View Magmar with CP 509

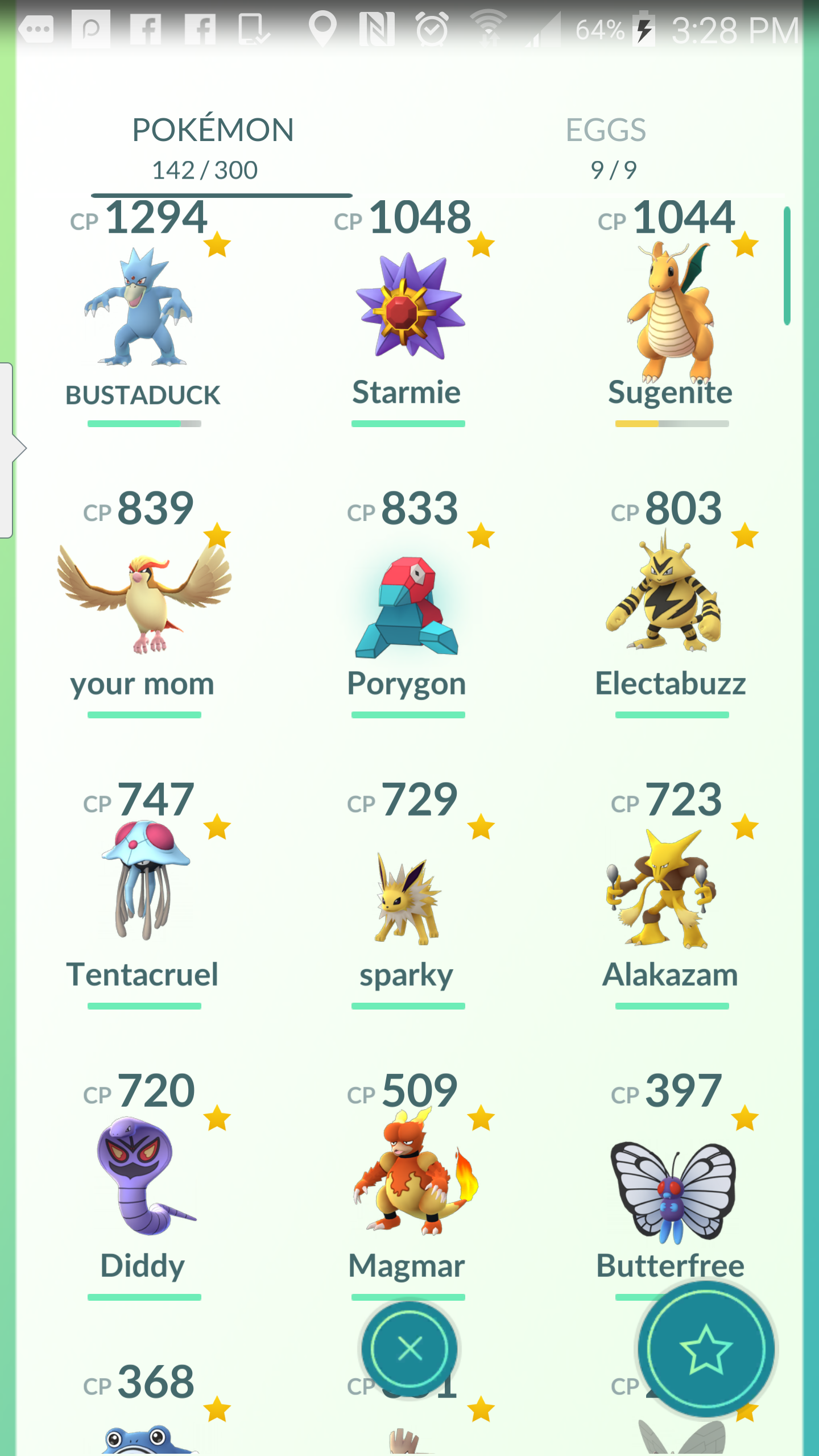pyautogui.click(x=407, y=1177)
